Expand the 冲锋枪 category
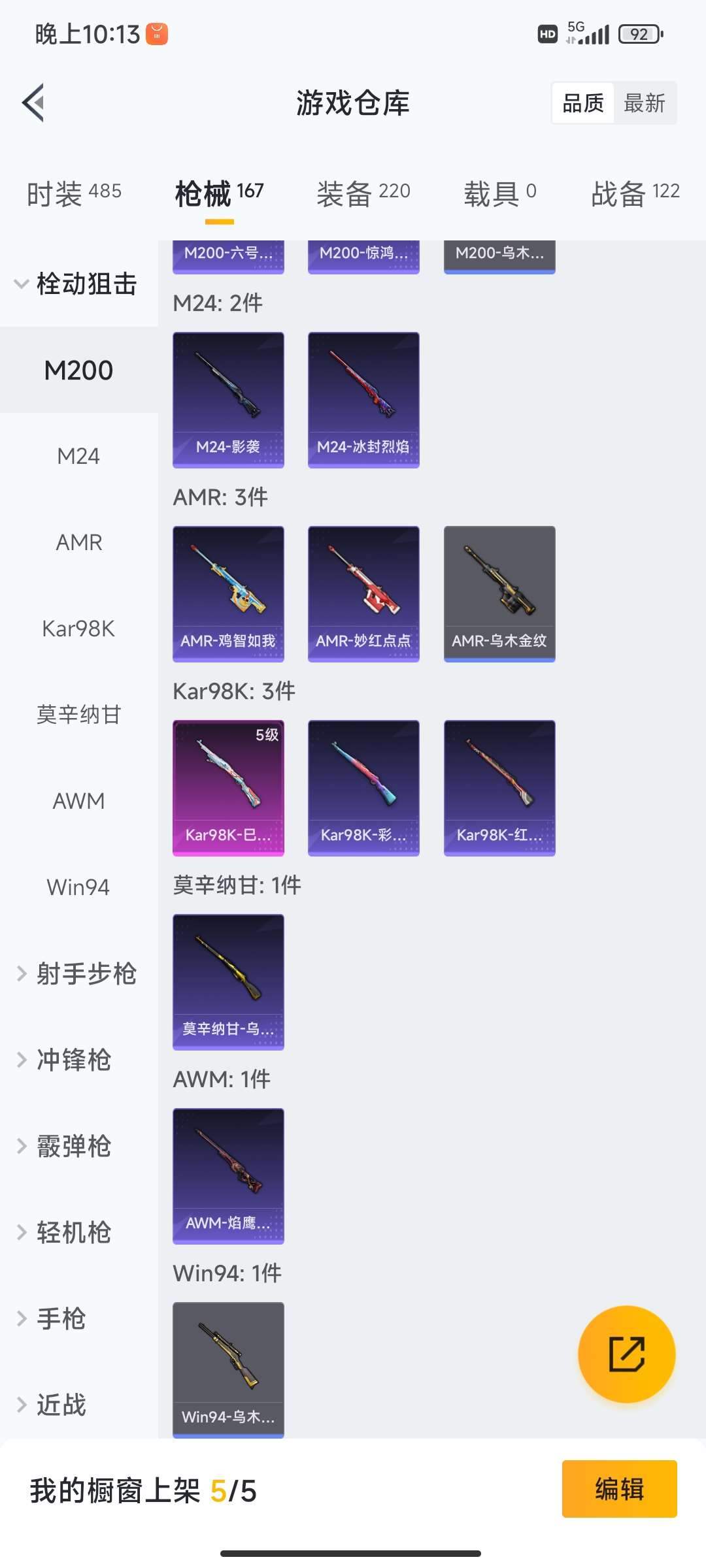Screen dimensions: 706x1568 [x=72, y=1060]
